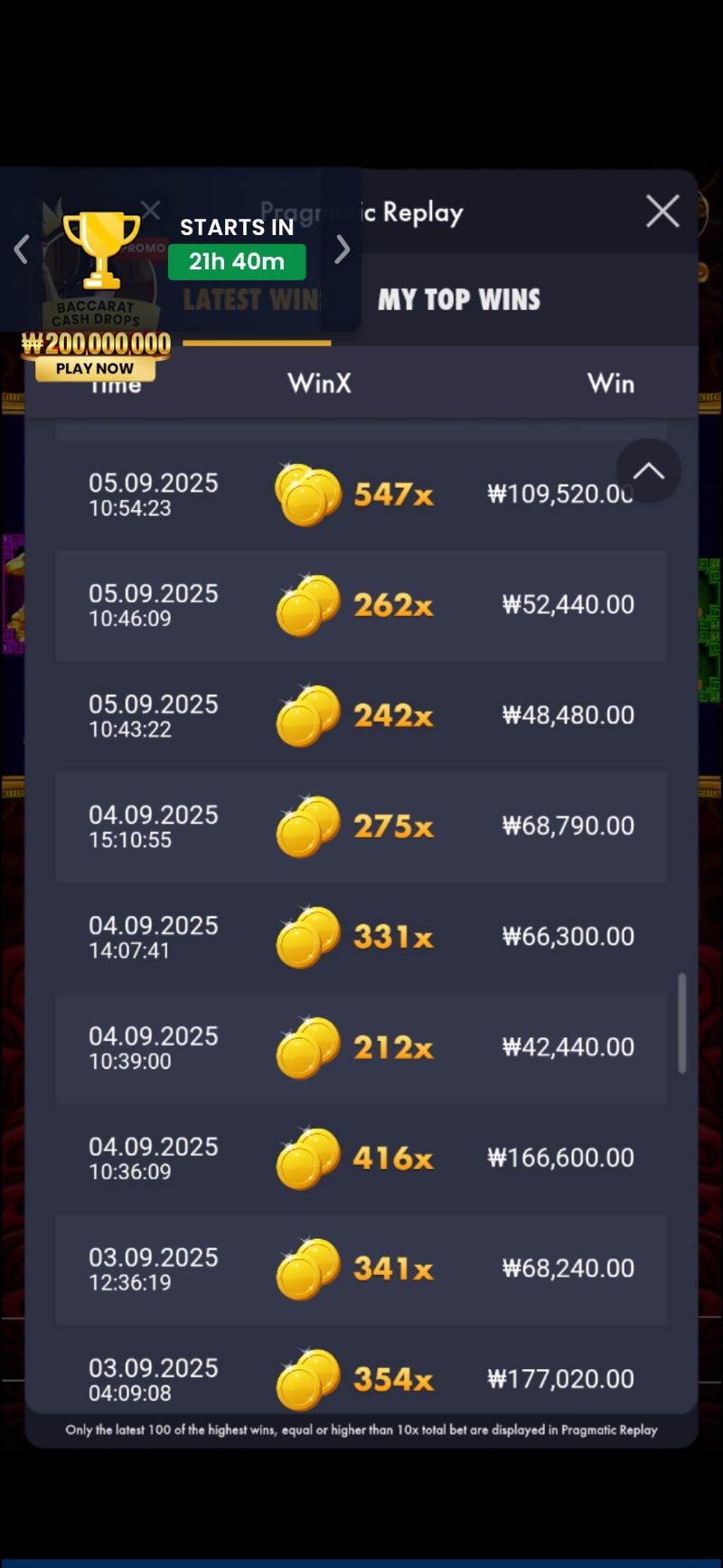The image size is (723, 1568).
Task: Click the left arrow of the promo carousel
Action: (22, 250)
